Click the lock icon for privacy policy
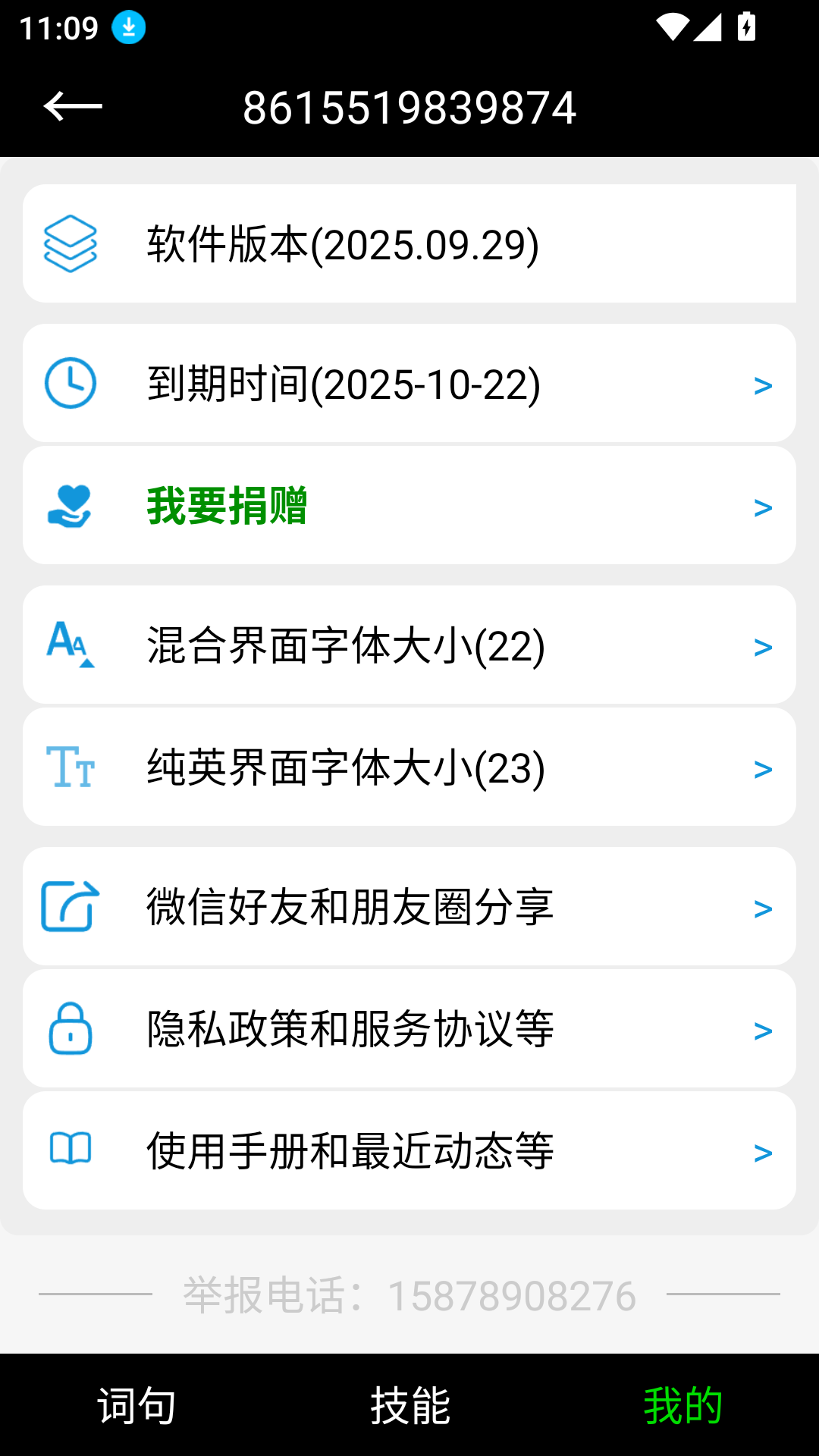The height and width of the screenshot is (1456, 819). click(x=71, y=1029)
